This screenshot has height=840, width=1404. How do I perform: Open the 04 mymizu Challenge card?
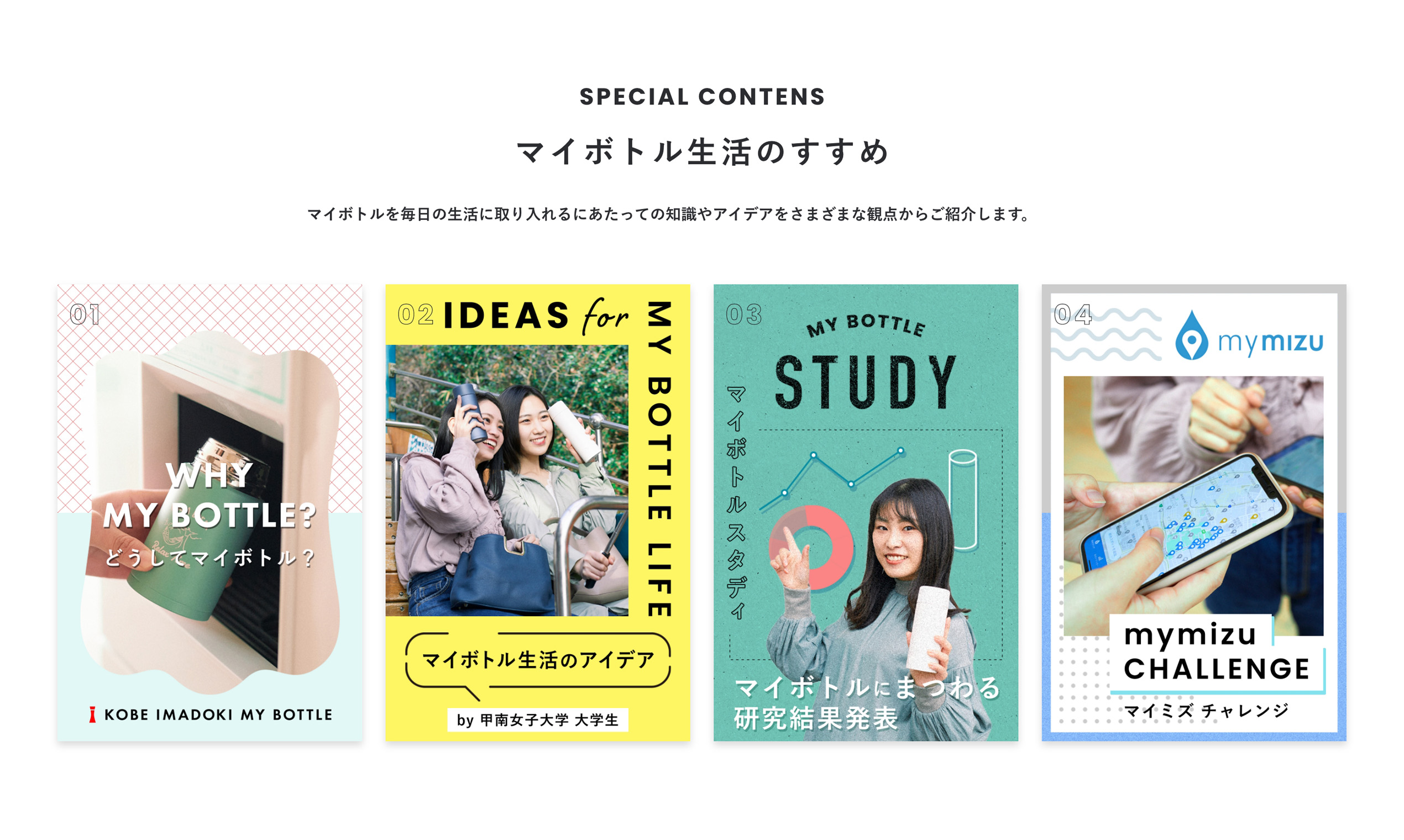(x=1193, y=512)
